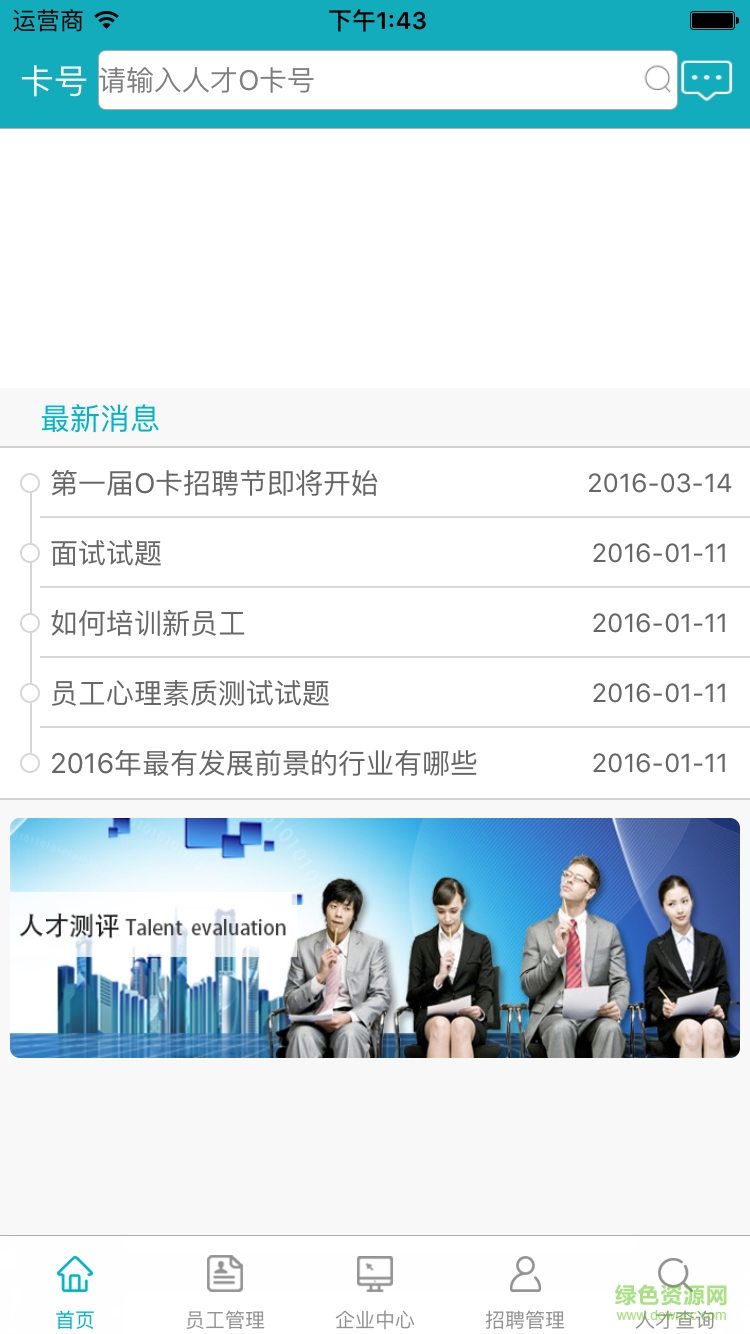Tap the battery indicator in status bar
The width and height of the screenshot is (750, 1334).
(712, 18)
